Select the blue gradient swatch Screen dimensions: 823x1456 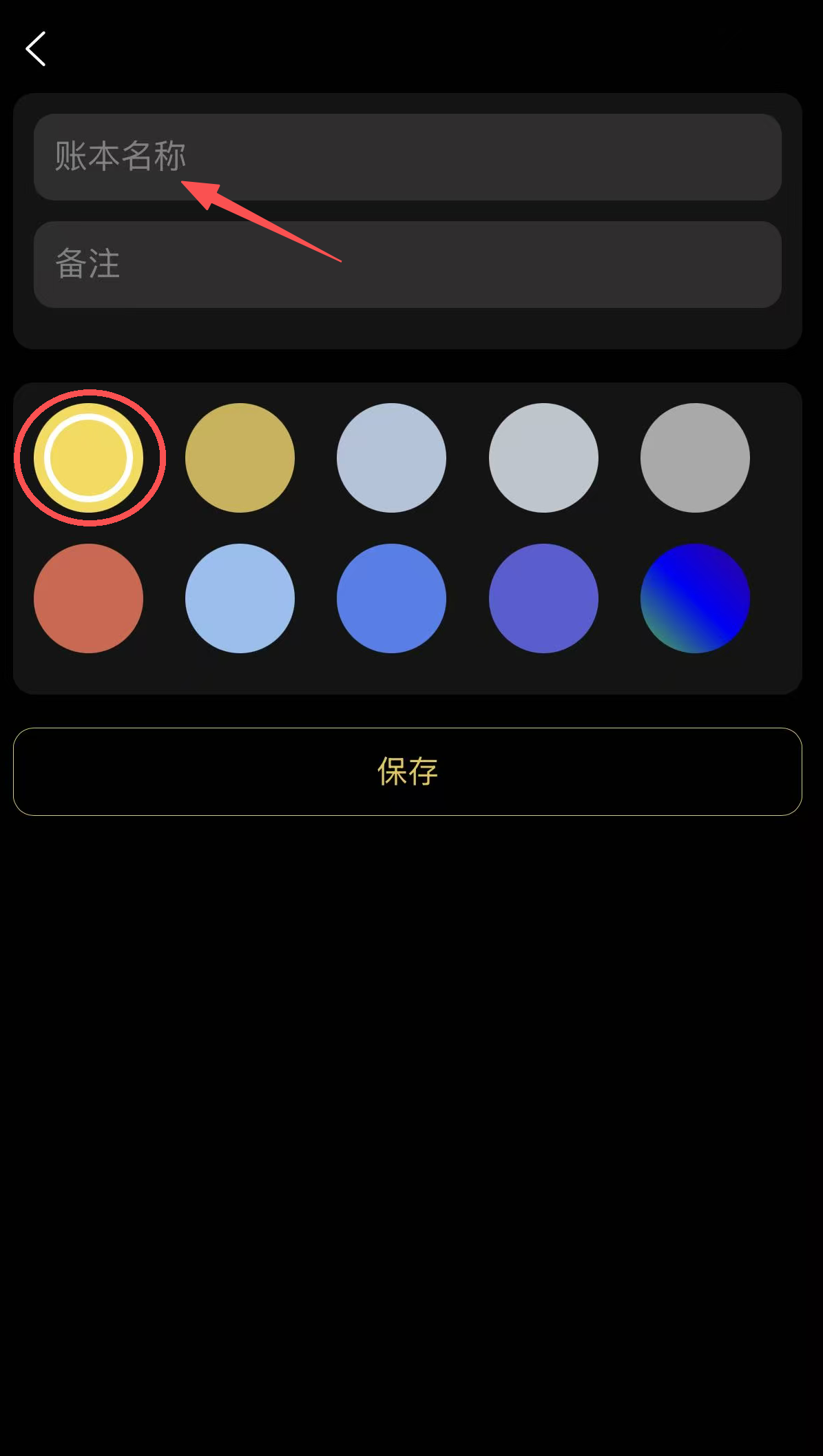(695, 598)
